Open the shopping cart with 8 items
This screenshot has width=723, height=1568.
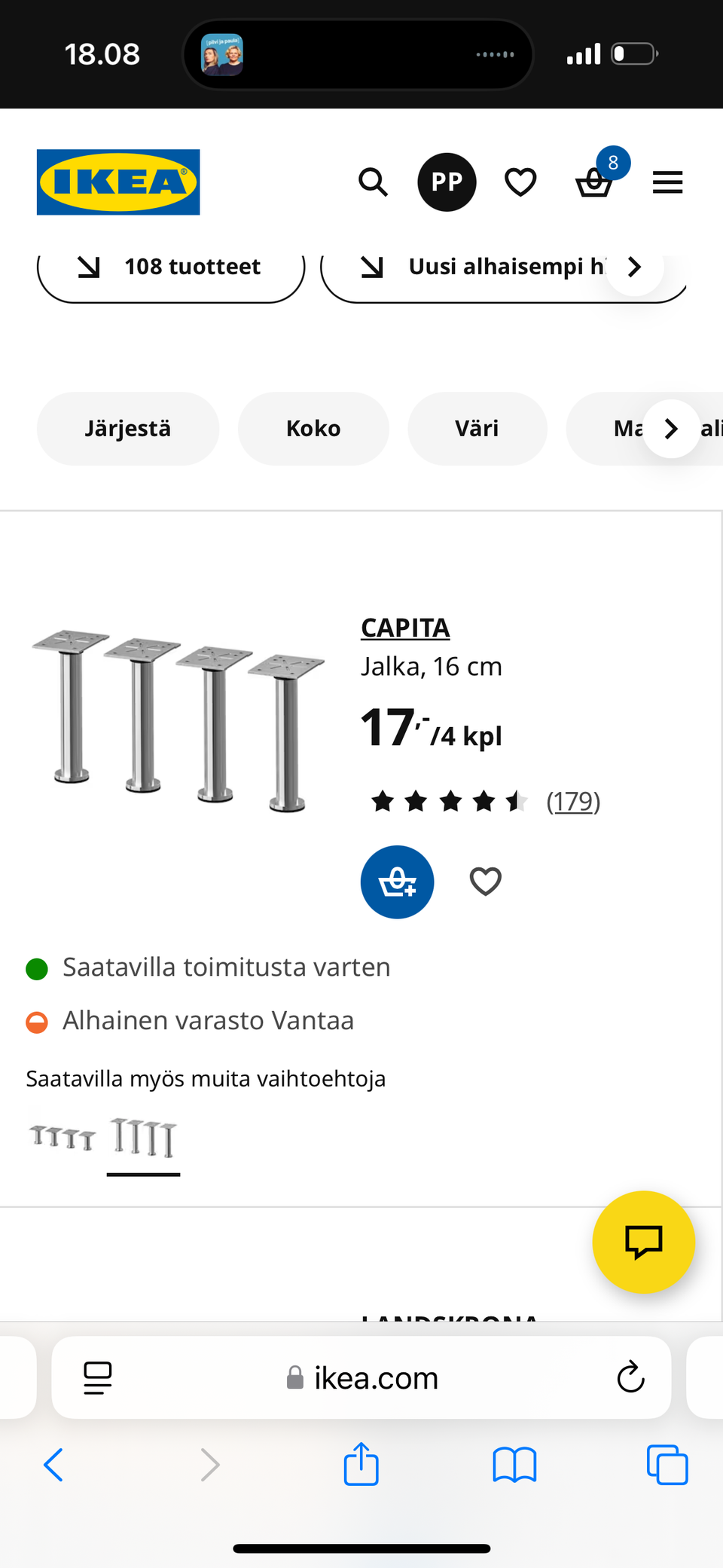point(594,183)
